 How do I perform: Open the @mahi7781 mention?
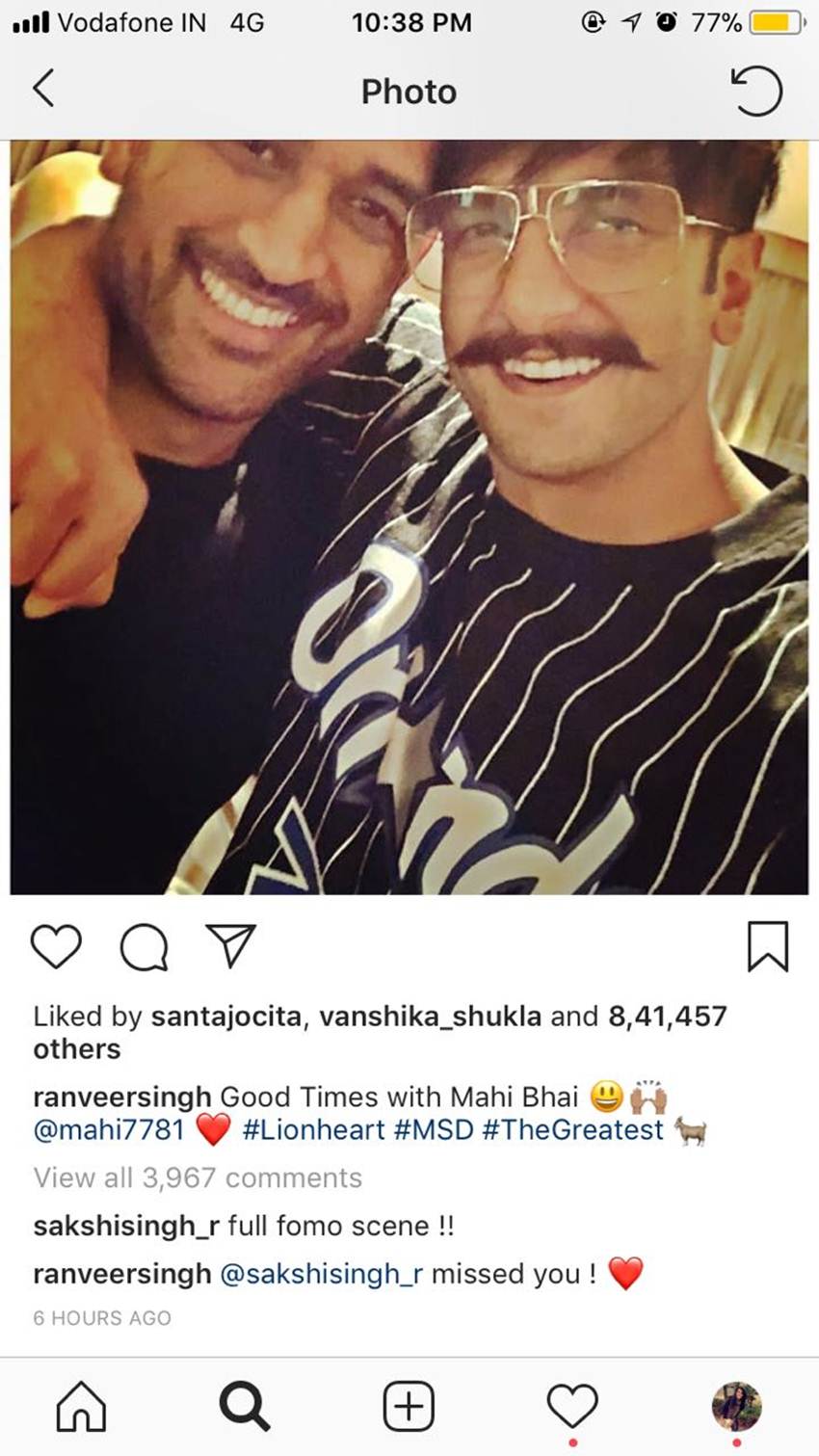[x=109, y=1129]
